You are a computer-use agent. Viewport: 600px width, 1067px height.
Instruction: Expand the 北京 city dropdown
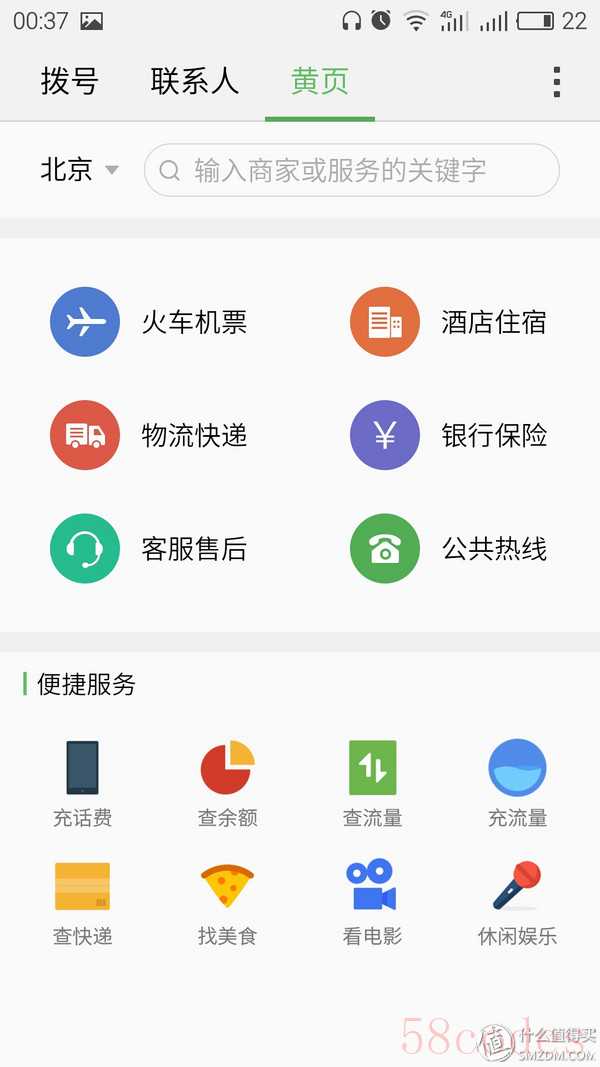pos(80,169)
